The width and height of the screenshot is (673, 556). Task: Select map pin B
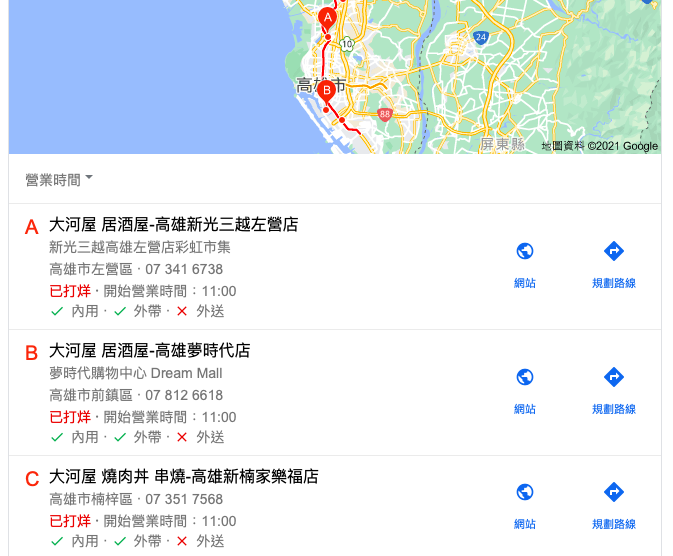click(x=326, y=90)
